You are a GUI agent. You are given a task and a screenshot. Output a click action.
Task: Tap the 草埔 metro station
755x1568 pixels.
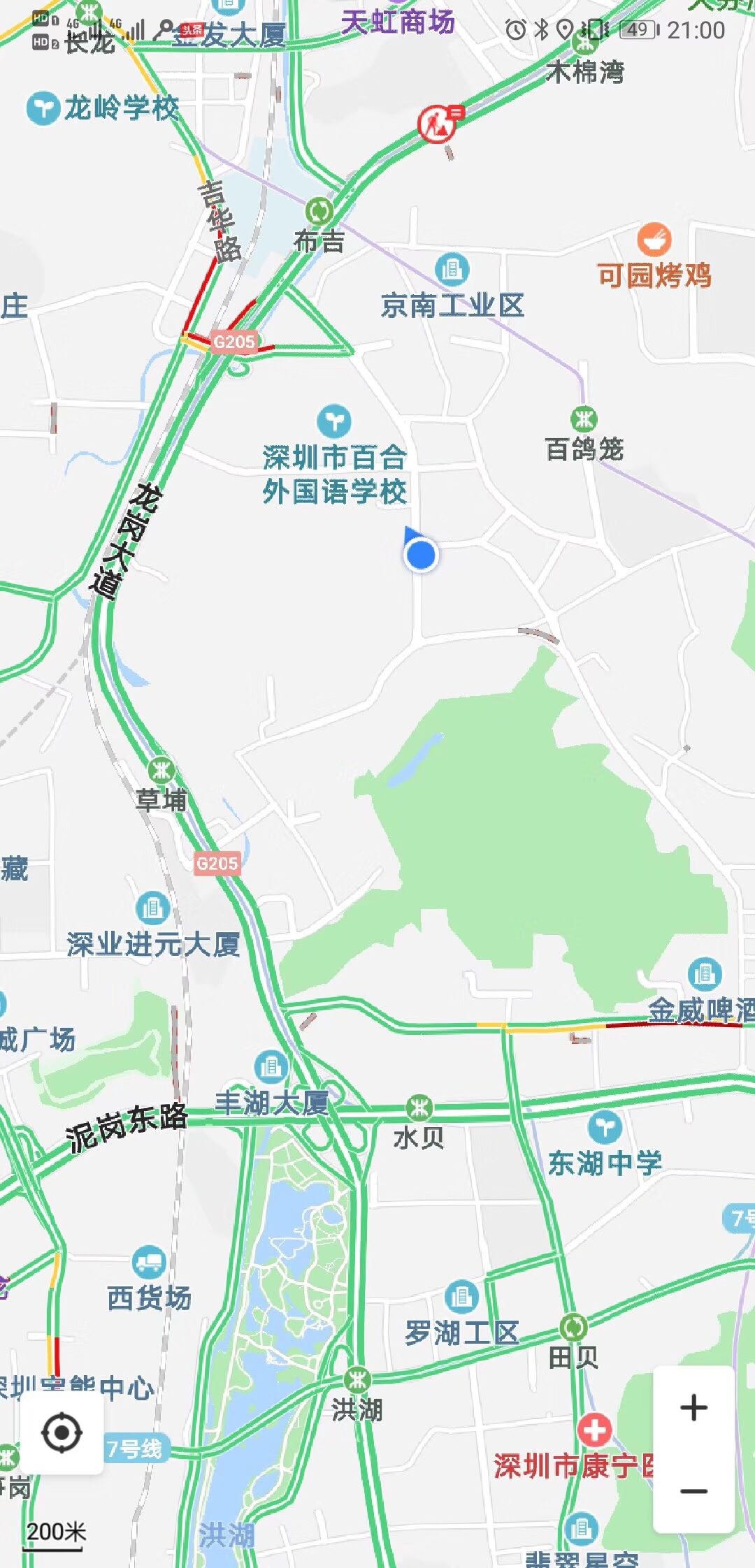tap(161, 771)
